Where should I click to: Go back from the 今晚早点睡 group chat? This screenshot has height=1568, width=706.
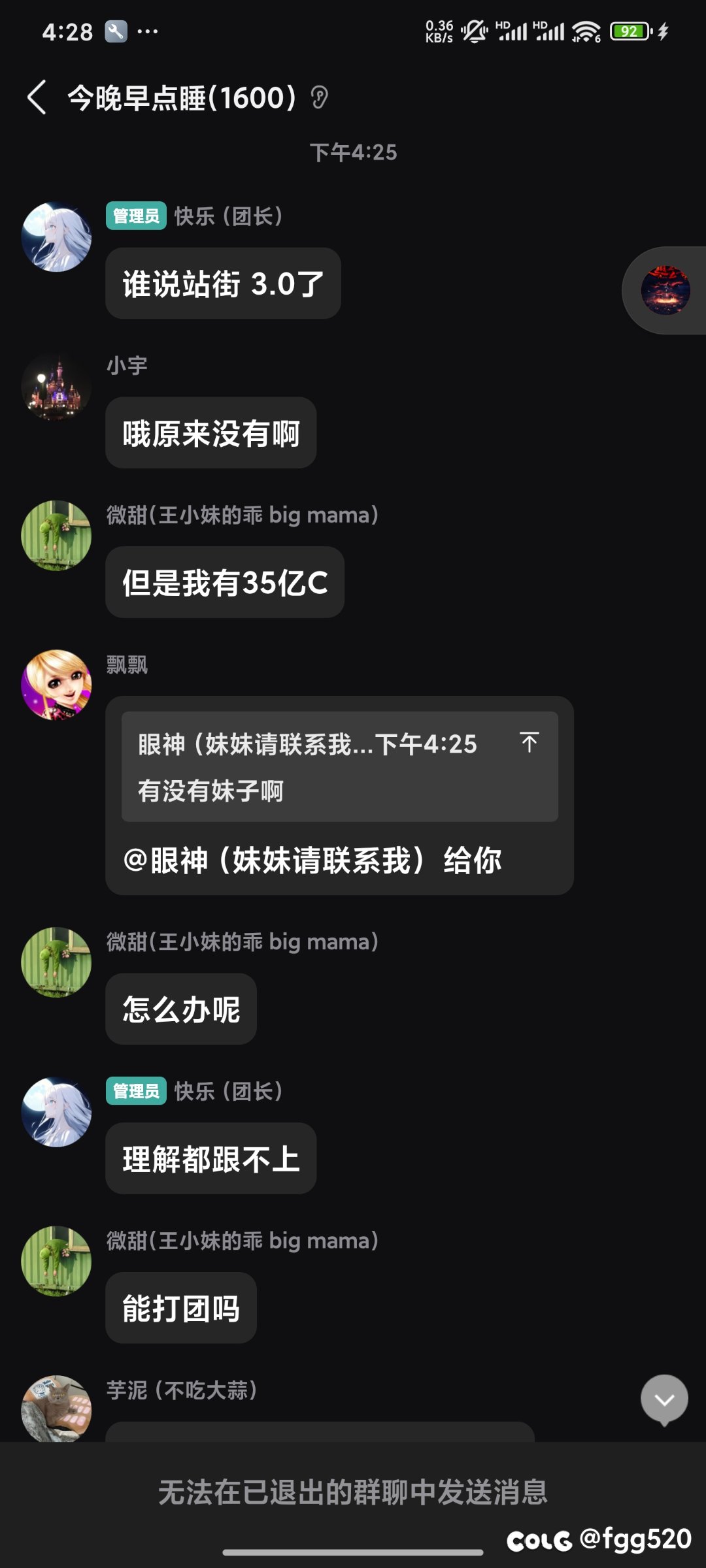pyautogui.click(x=37, y=98)
